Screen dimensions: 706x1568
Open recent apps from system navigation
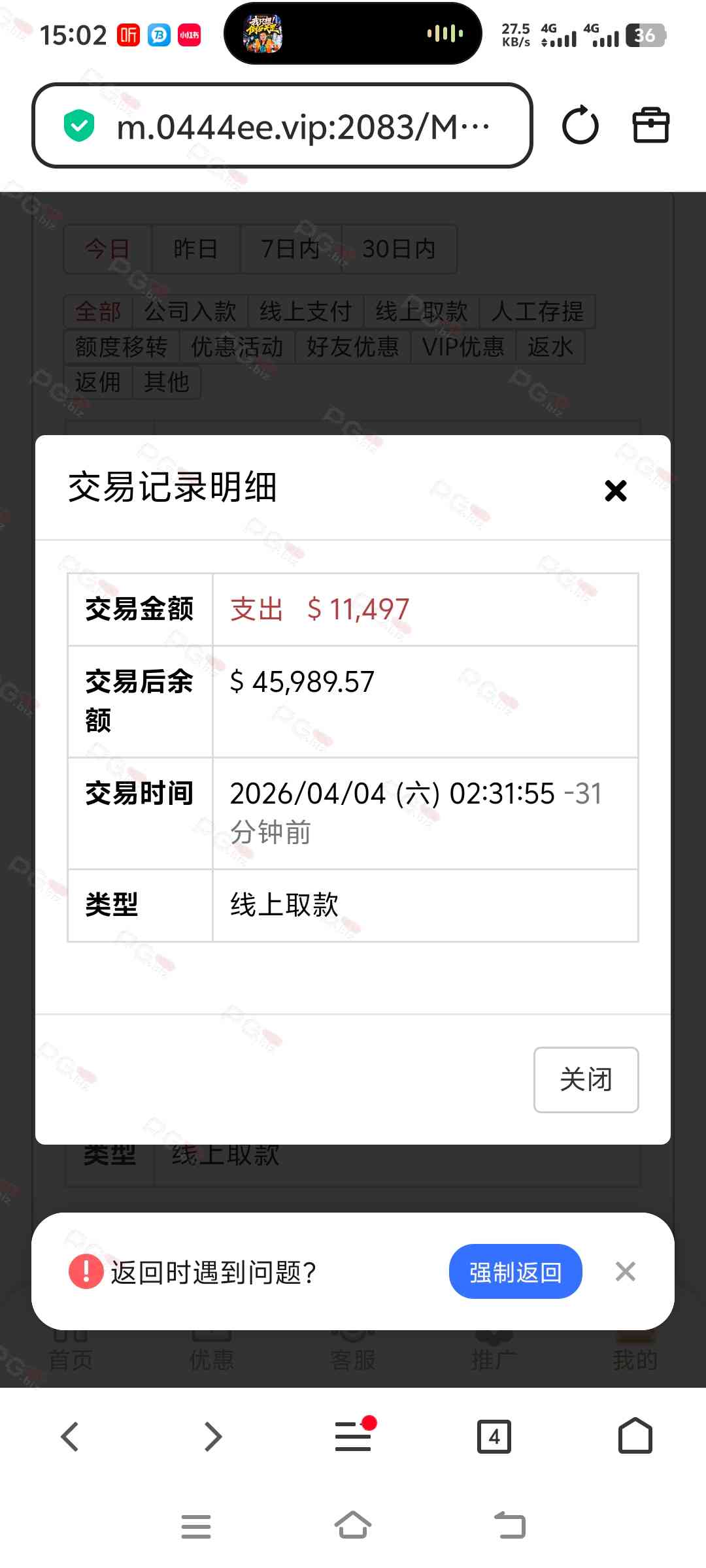(x=196, y=1526)
